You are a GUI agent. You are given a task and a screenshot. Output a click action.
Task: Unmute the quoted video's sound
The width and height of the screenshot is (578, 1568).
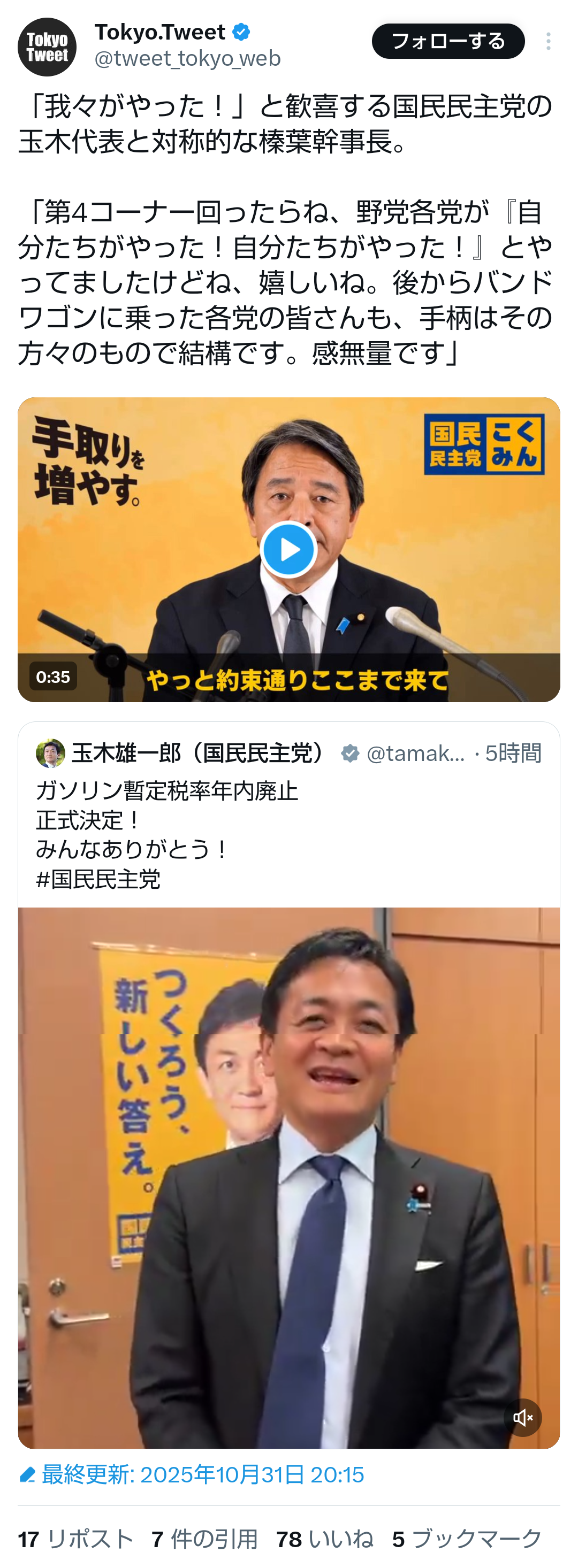[x=522, y=1417]
